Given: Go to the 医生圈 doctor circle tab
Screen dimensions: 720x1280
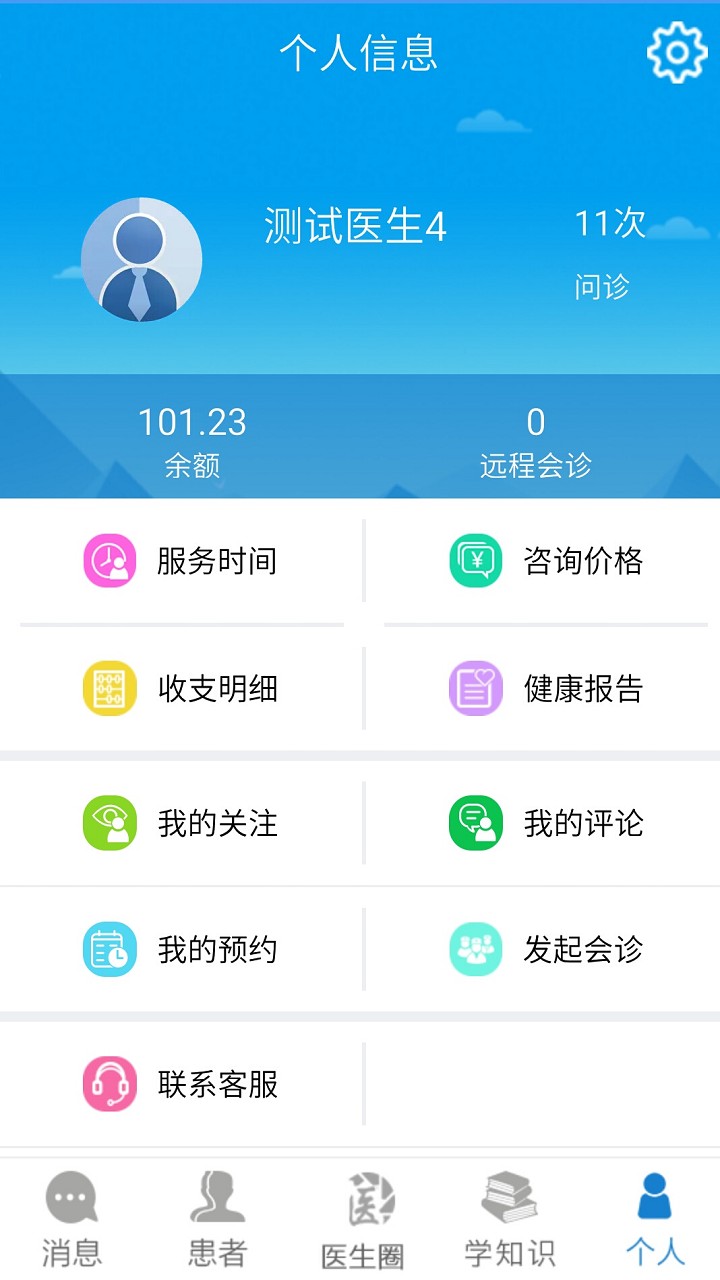Looking at the screenshot, I should 362,1220.
